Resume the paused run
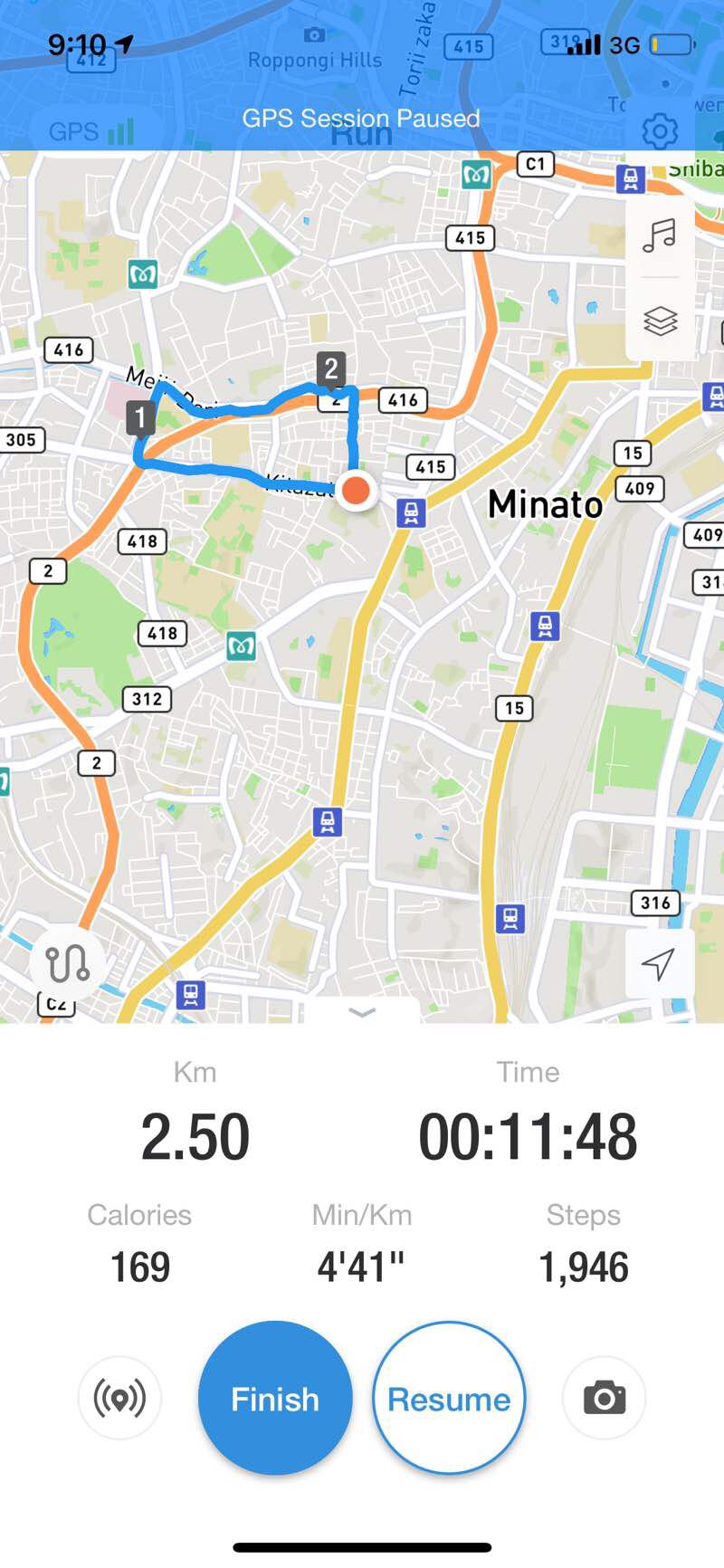The image size is (724, 1568). pyautogui.click(x=449, y=1399)
